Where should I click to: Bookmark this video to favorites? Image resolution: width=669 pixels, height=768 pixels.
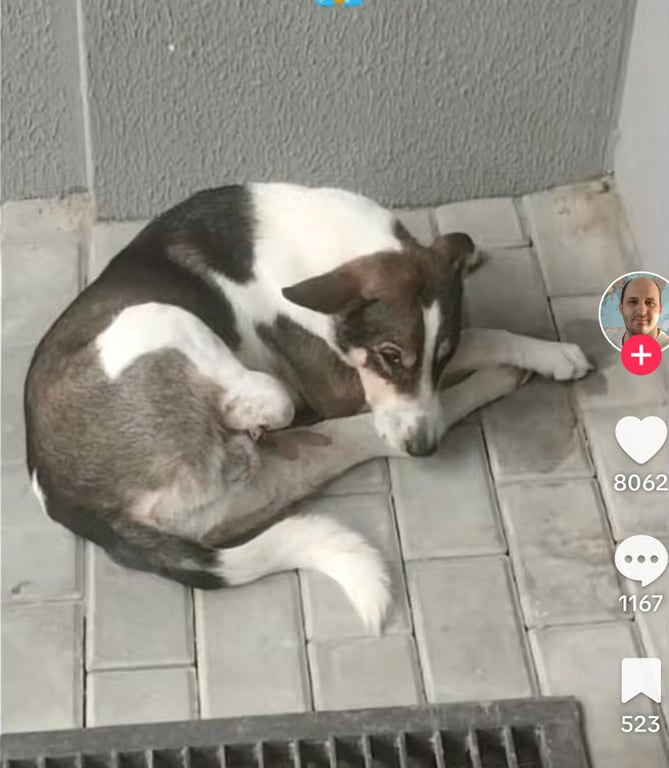(x=640, y=681)
